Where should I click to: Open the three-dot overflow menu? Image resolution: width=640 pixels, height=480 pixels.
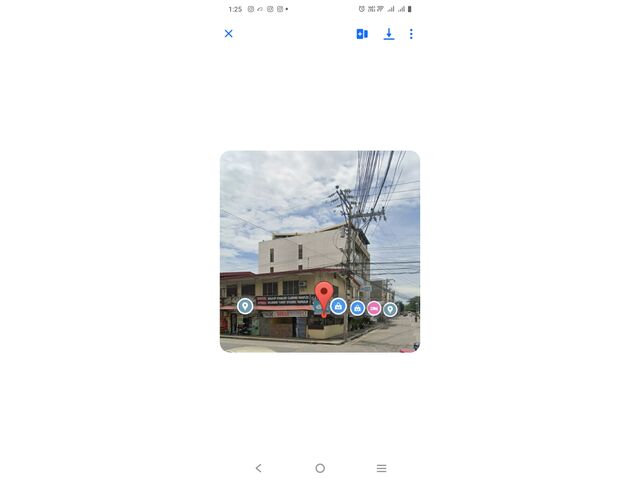pyautogui.click(x=411, y=34)
